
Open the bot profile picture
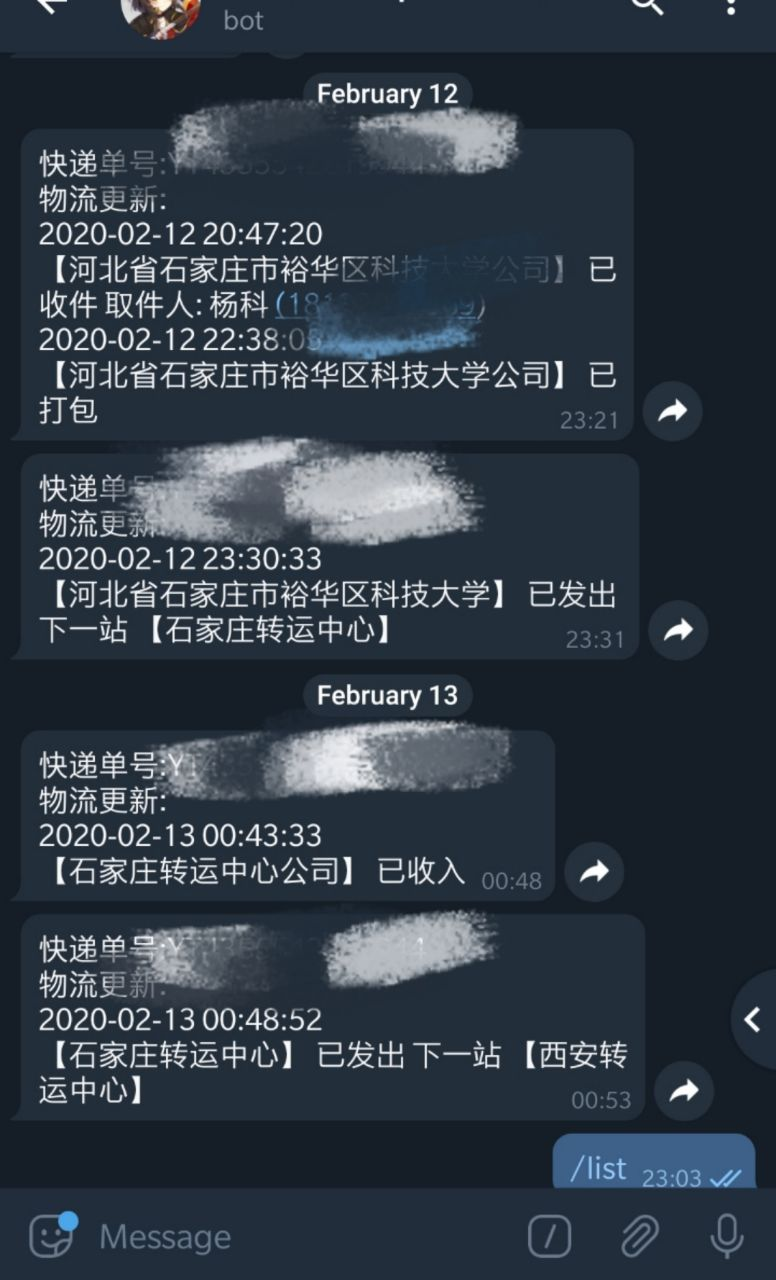click(160, 14)
